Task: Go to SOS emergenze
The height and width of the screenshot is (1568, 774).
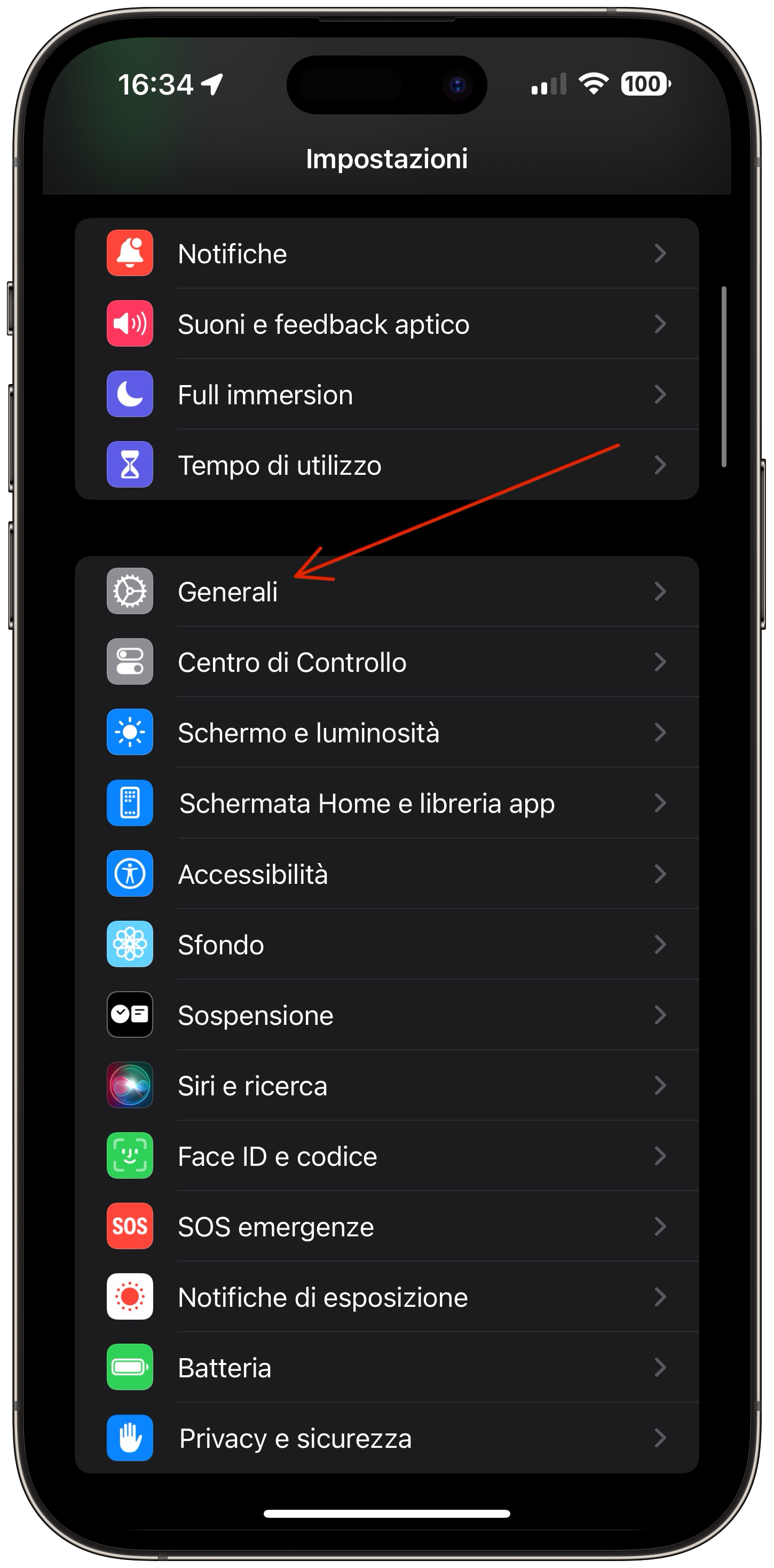Action: click(x=386, y=1227)
